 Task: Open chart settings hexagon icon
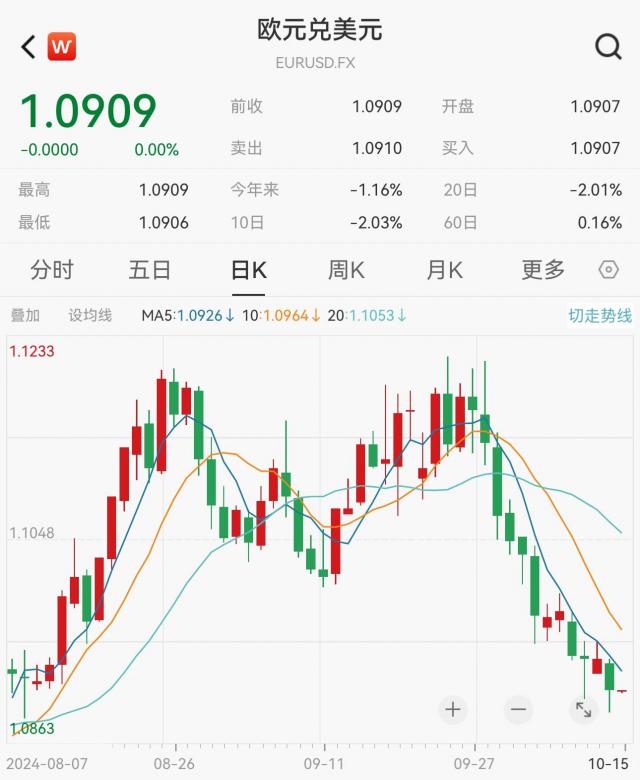point(608,270)
